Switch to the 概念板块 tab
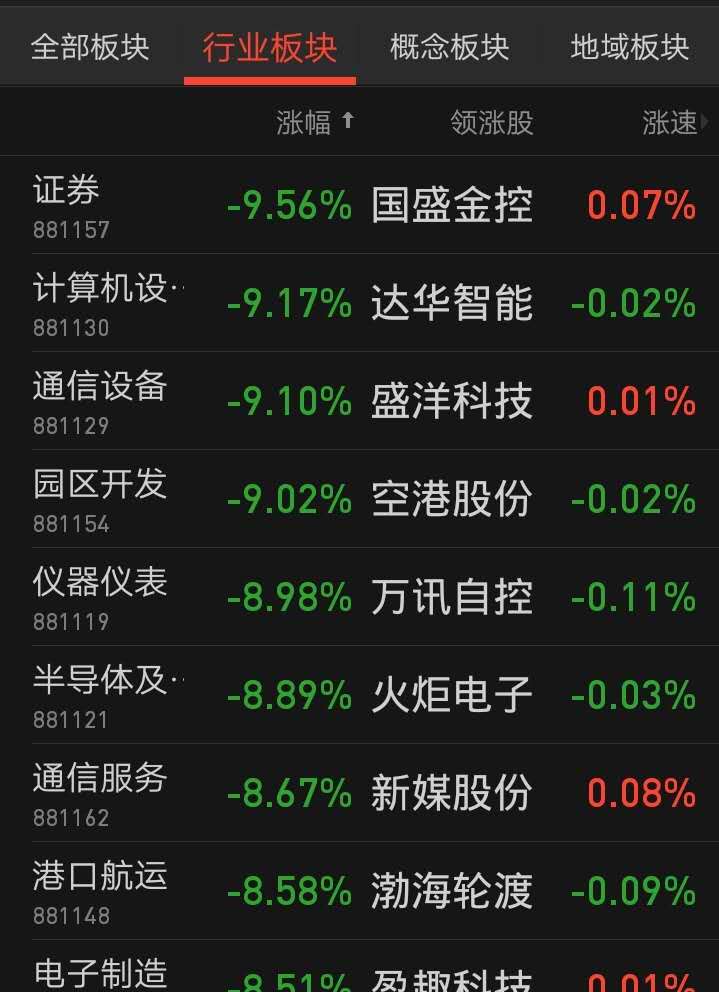The height and width of the screenshot is (992, 719). tap(449, 47)
